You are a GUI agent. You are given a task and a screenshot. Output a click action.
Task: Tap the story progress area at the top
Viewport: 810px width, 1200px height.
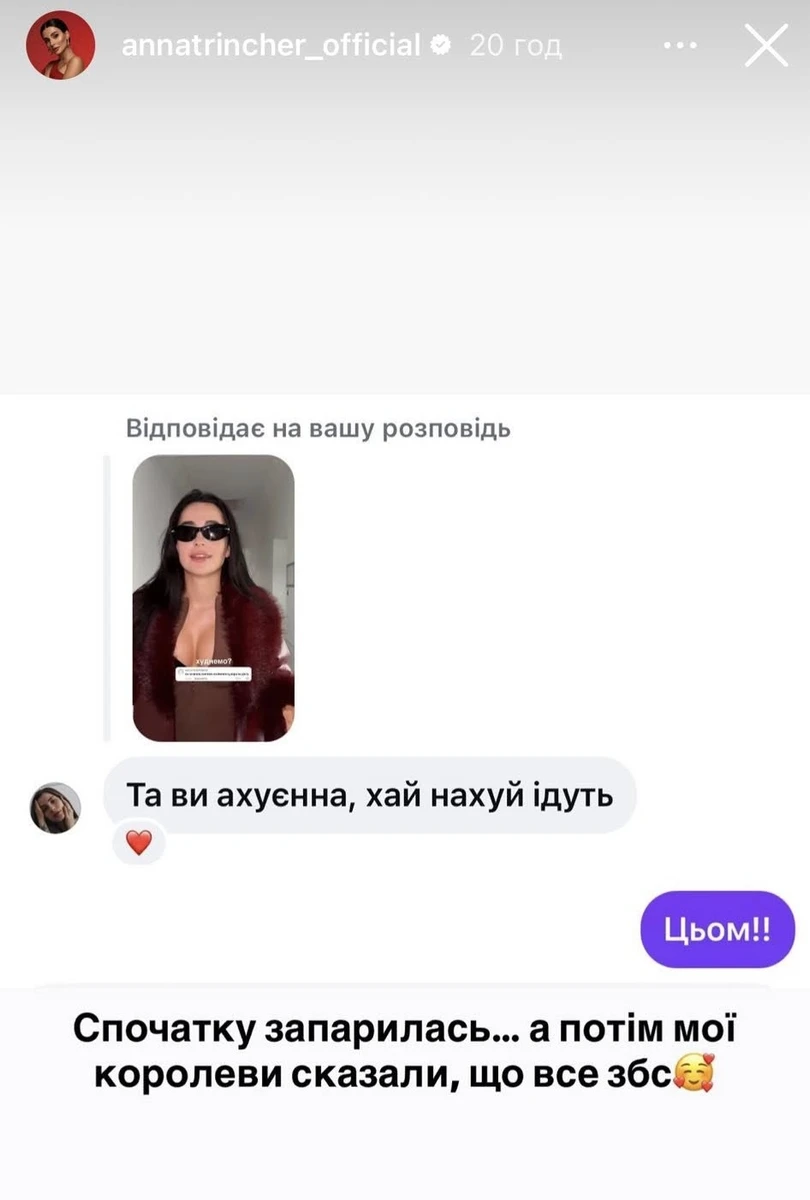[405, 8]
